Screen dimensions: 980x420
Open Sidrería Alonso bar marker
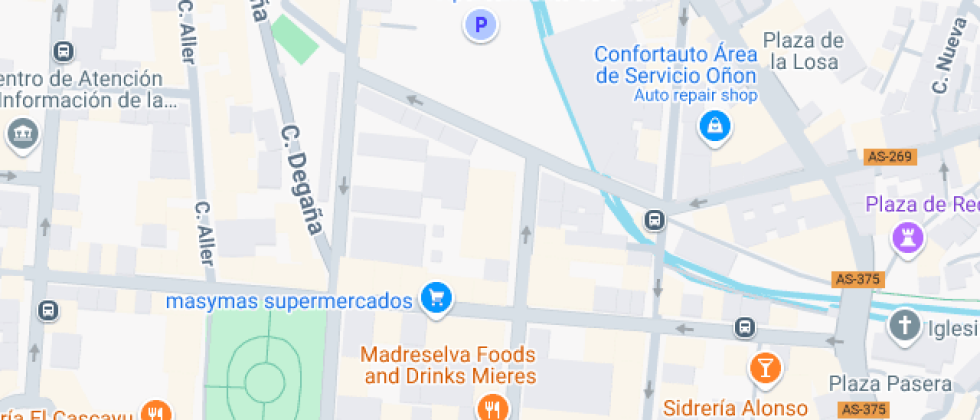pyautogui.click(x=765, y=367)
